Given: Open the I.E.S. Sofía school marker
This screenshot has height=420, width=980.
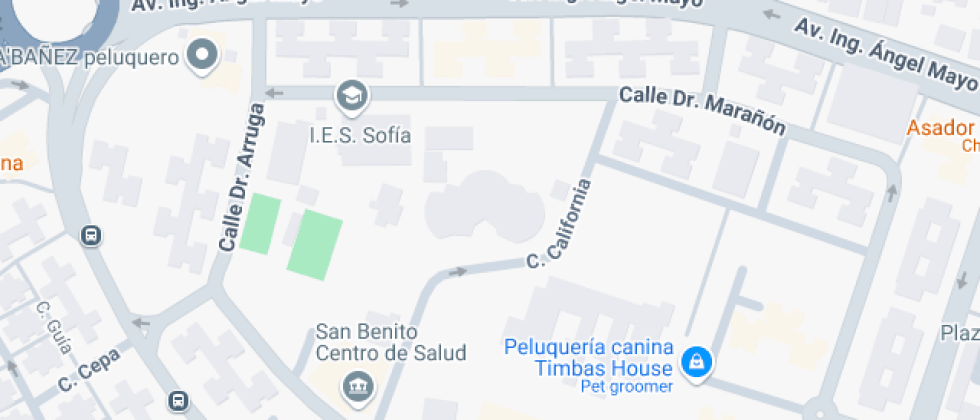Looking at the screenshot, I should (x=352, y=97).
